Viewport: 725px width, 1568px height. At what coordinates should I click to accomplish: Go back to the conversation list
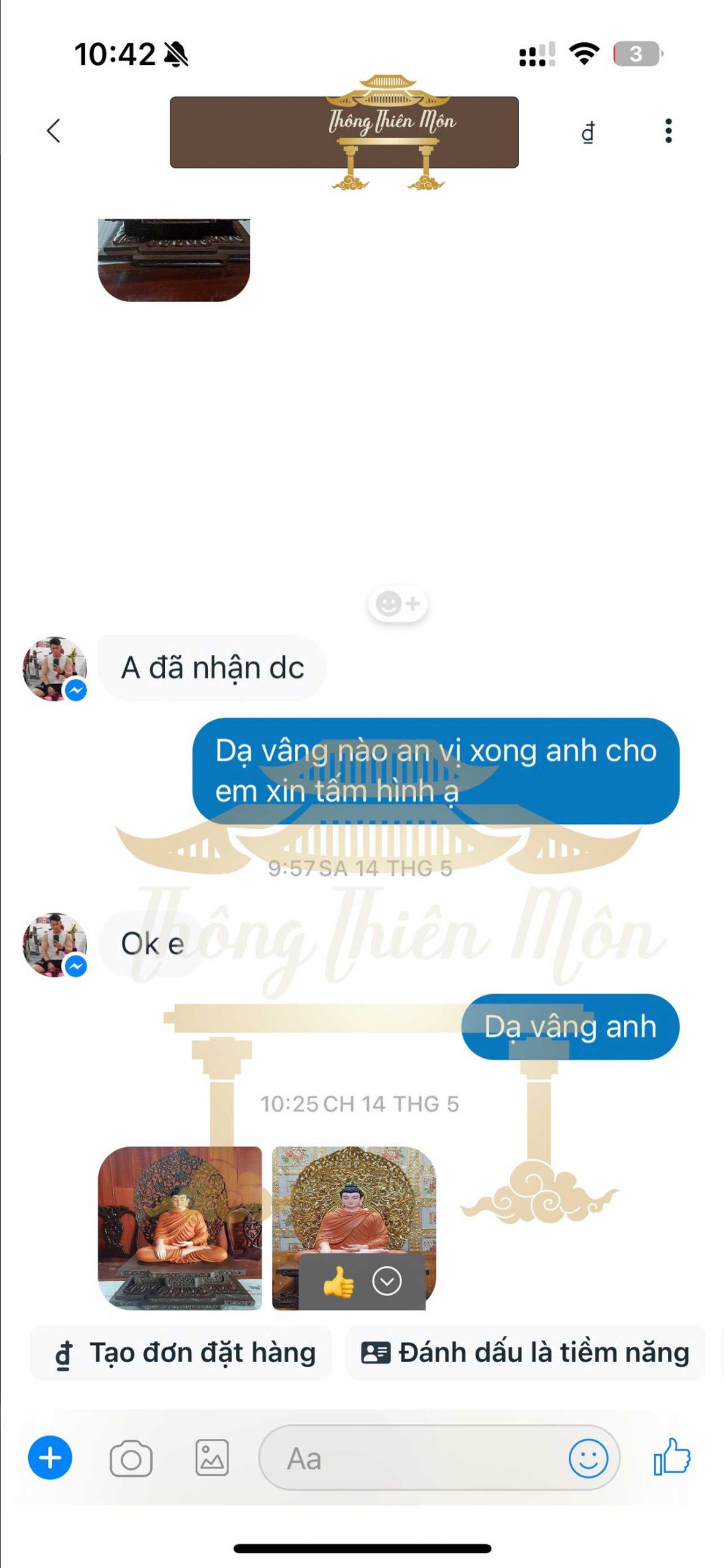pos(54,130)
